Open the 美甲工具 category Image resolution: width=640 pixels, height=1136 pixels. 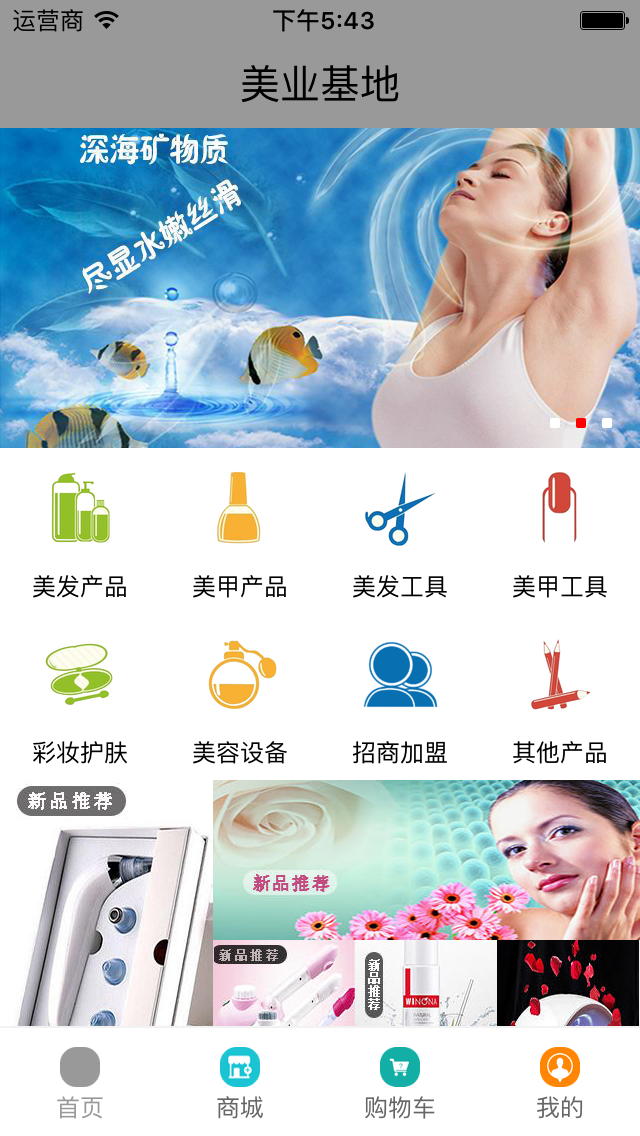560,535
